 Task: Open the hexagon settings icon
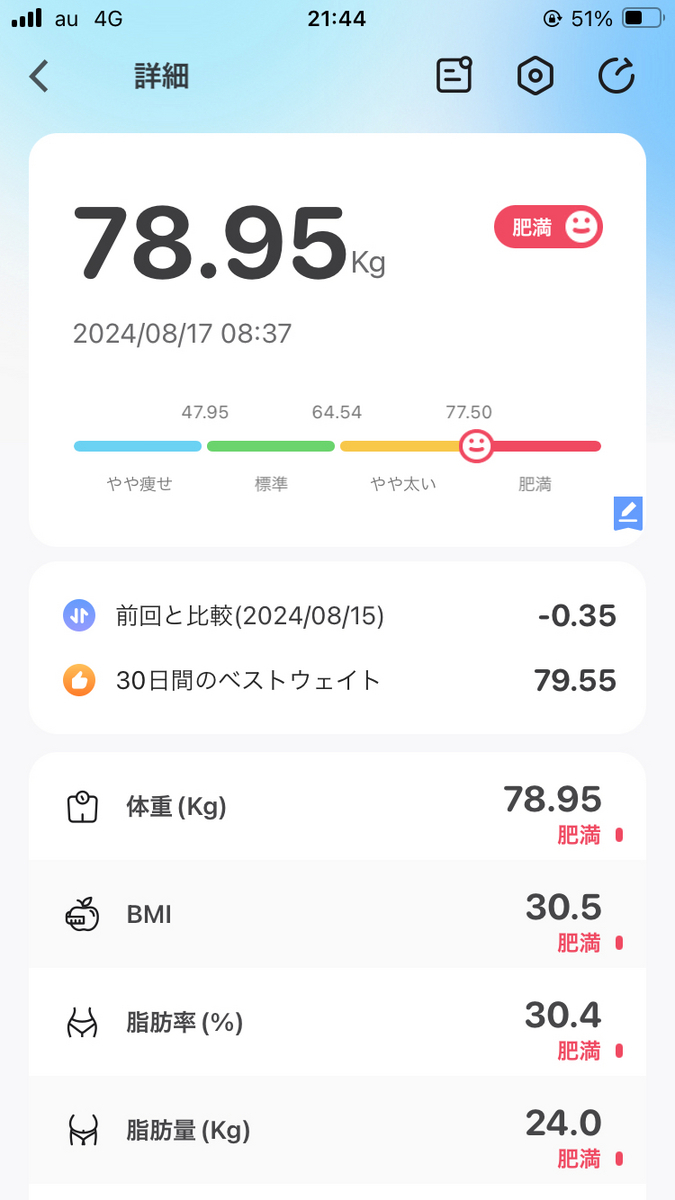coord(535,76)
